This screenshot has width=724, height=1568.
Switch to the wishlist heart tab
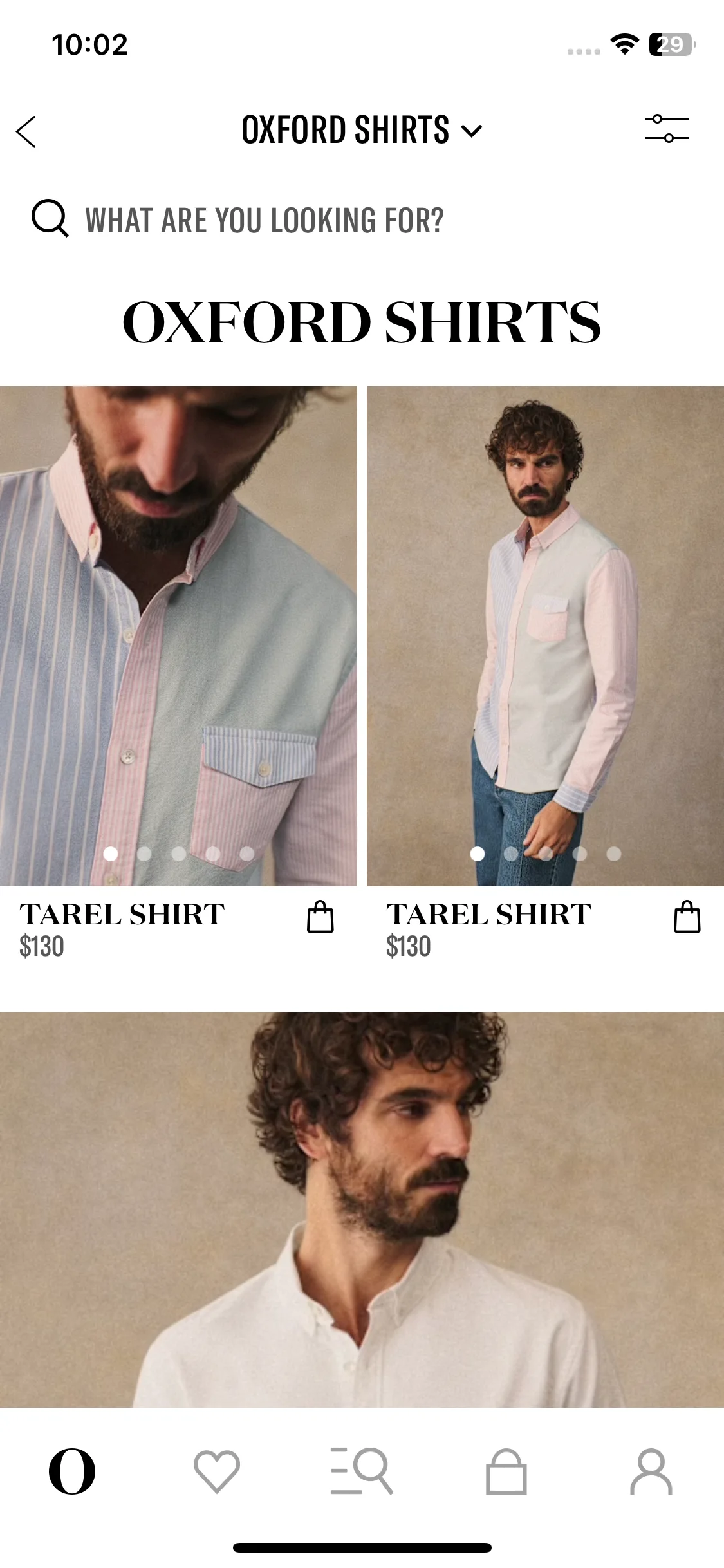[x=217, y=1471]
